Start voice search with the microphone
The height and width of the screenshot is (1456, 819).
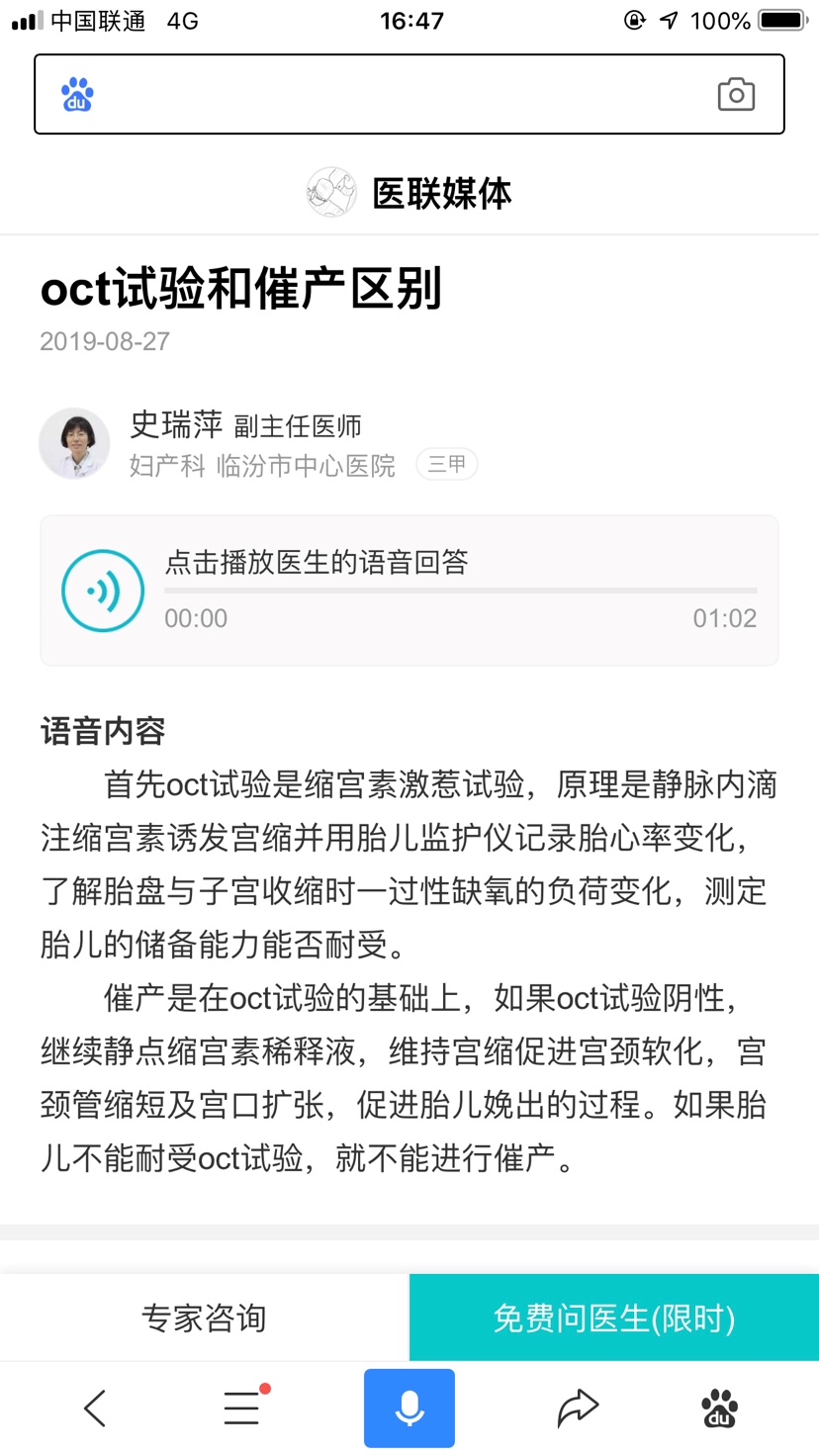pos(409,1408)
